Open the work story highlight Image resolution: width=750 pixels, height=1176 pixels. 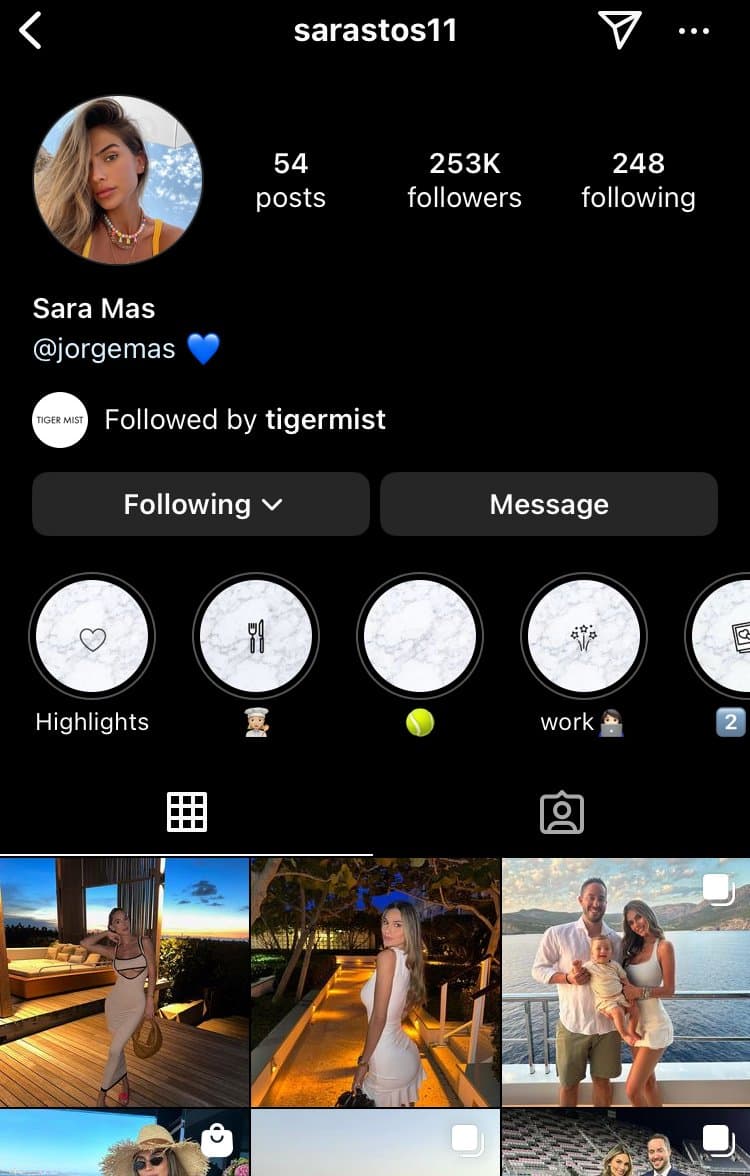pos(584,636)
